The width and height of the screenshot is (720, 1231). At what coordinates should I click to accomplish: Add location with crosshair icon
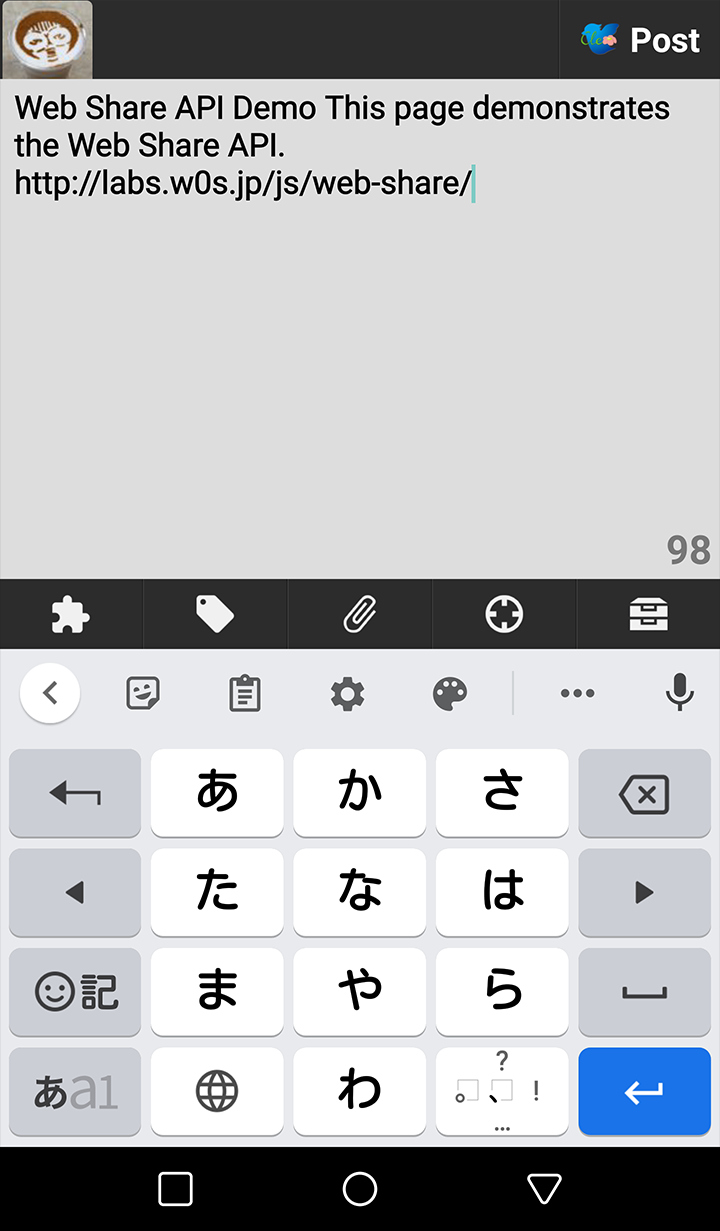504,614
